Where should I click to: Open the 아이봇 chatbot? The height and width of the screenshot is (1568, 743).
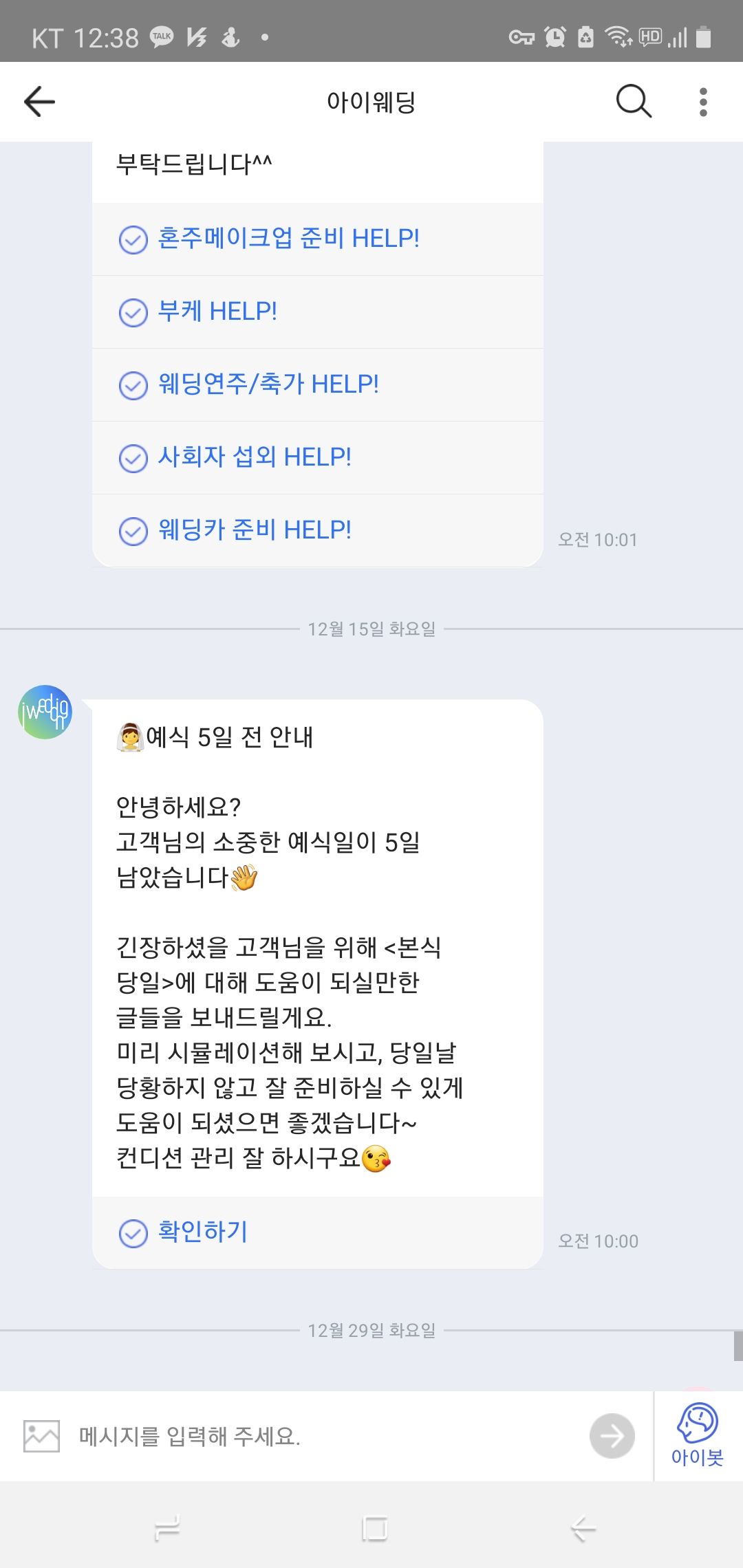point(698,1435)
